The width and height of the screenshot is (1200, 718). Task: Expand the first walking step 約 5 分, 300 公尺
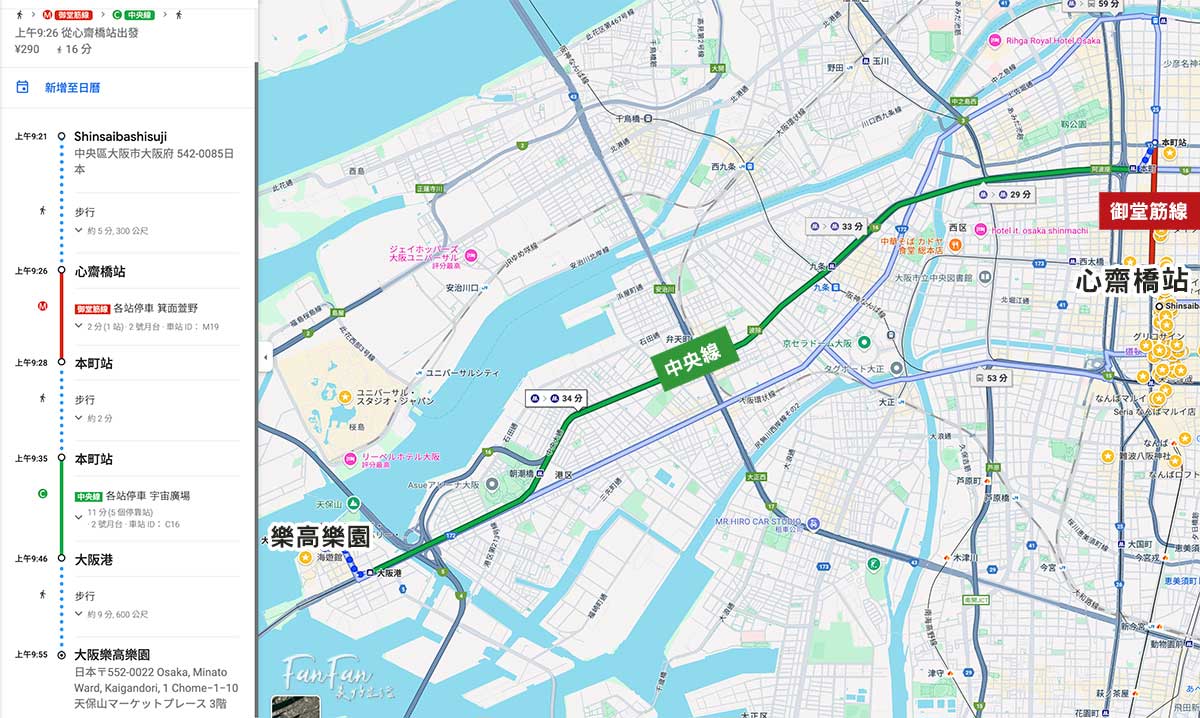(x=112, y=230)
